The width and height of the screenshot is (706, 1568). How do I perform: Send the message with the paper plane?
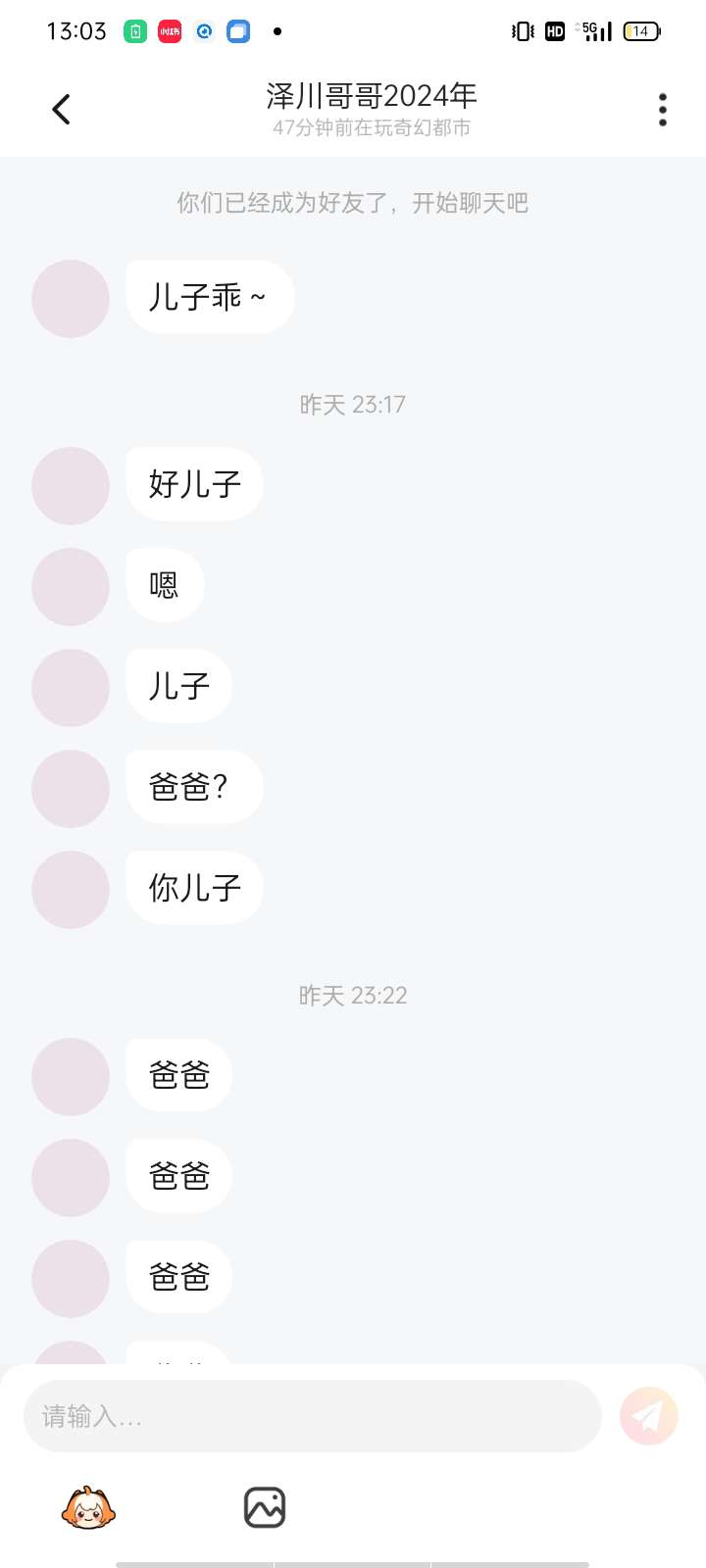649,1416
